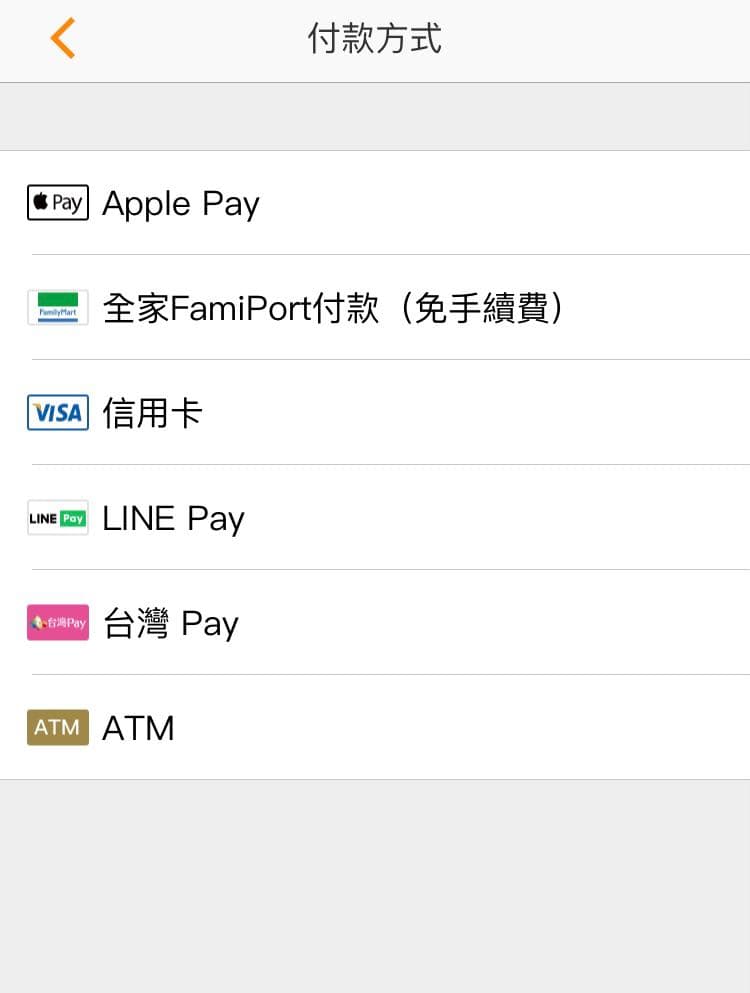Click the gold ATM icon
Image resolution: width=750 pixels, height=993 pixels.
[x=57, y=728]
